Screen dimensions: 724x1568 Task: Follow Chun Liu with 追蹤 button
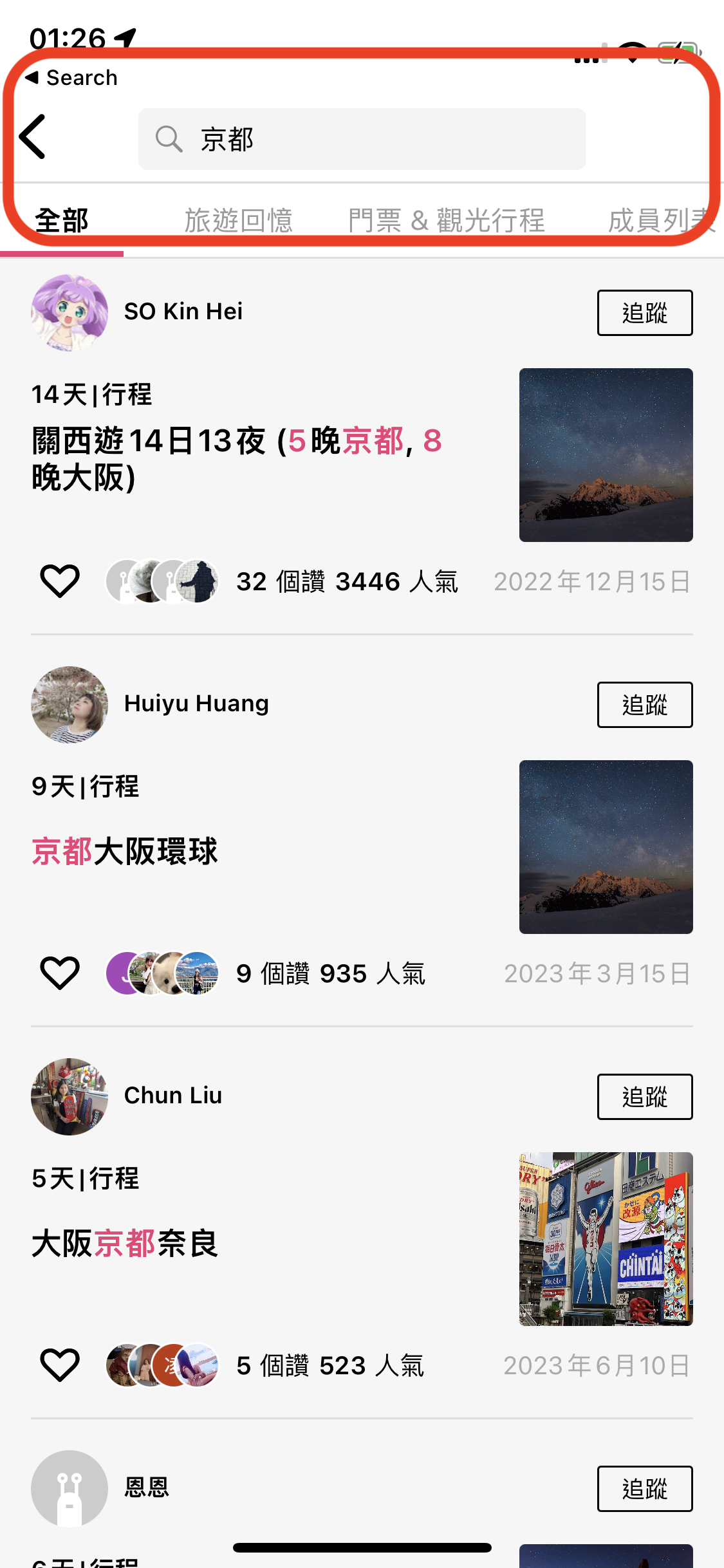[x=645, y=1097]
